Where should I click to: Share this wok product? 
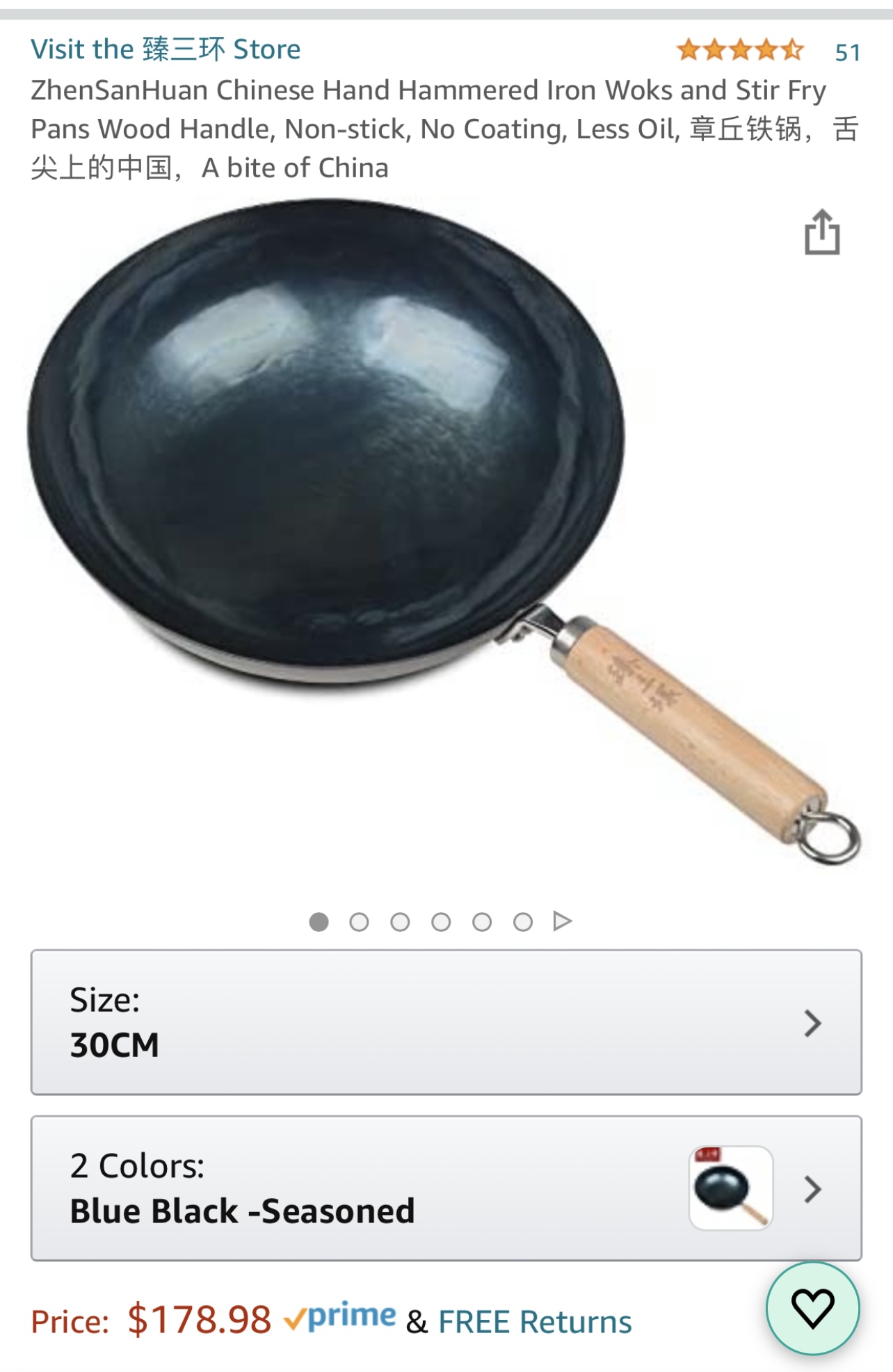click(822, 233)
